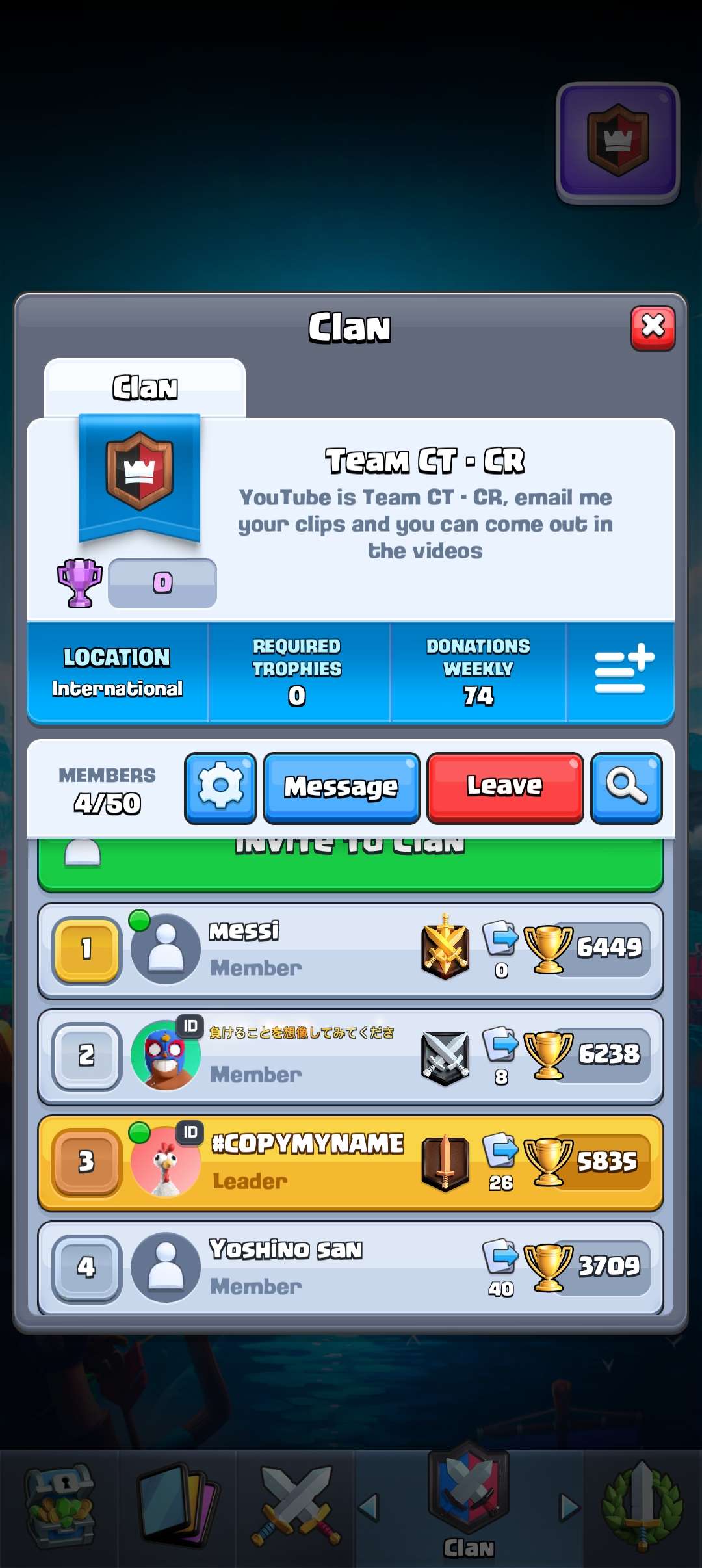Screen dimensions: 702x1568
Task: Leave the clan
Action: [505, 787]
